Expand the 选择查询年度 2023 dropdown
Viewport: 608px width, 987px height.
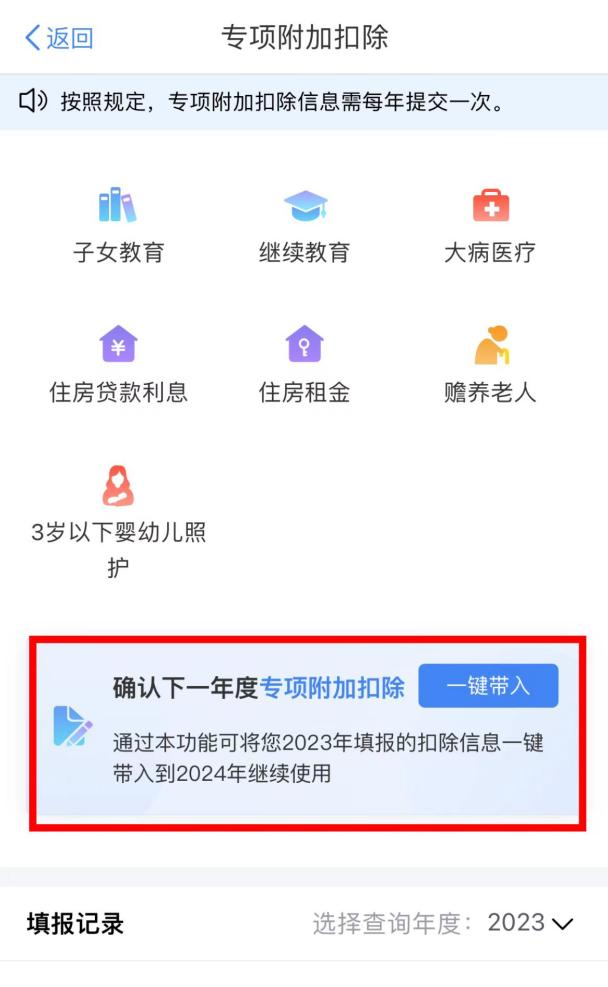coord(530,923)
